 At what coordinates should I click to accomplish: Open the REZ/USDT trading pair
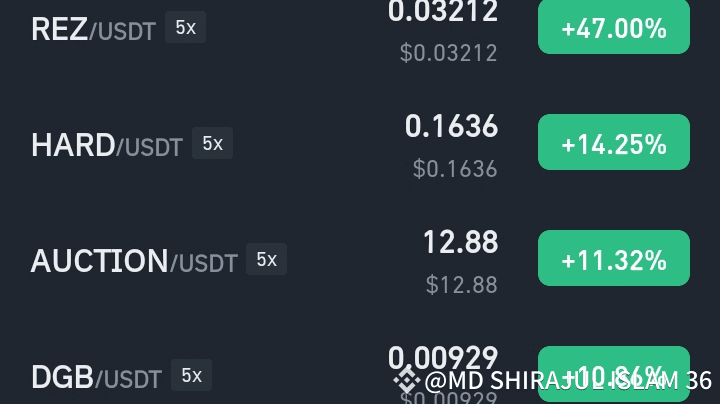93,29
